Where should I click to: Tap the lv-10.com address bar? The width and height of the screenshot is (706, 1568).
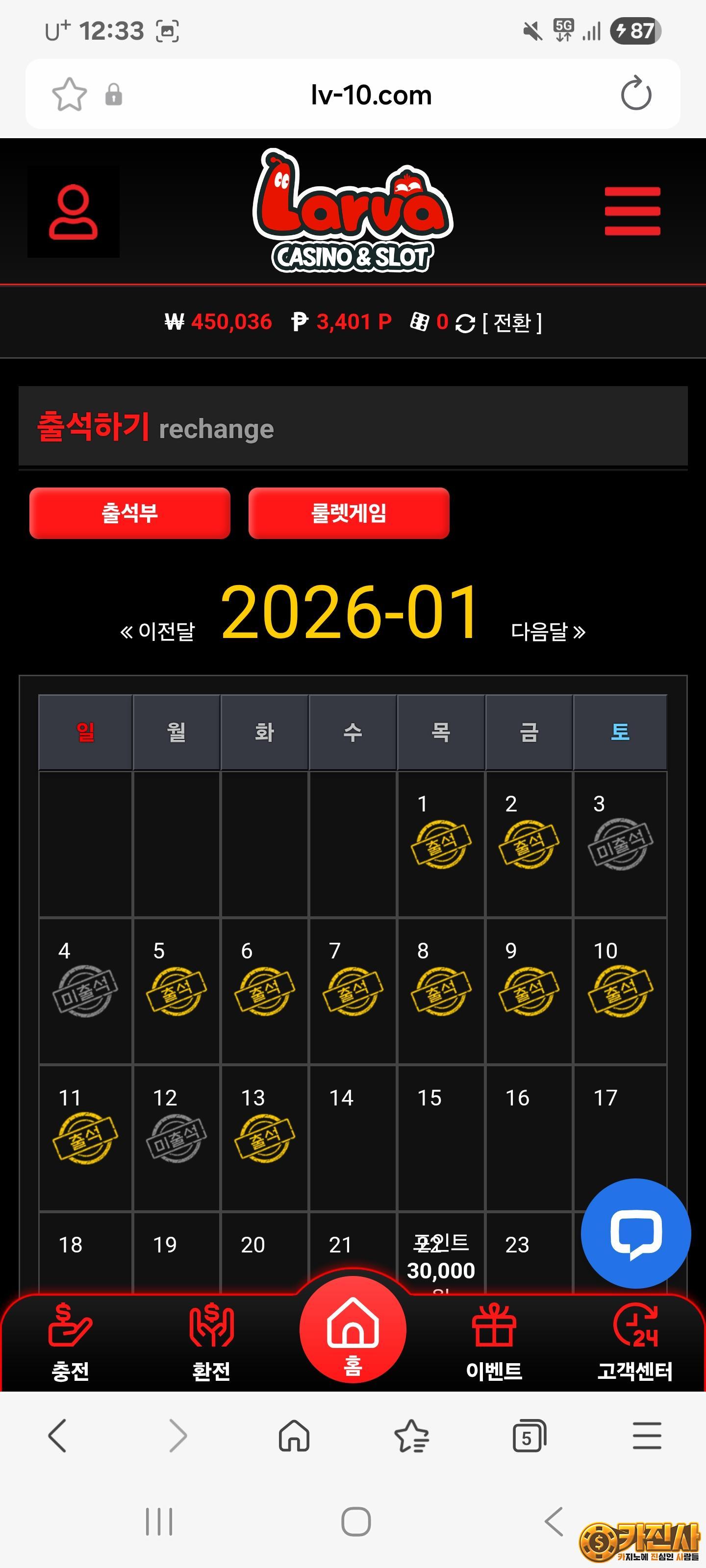pyautogui.click(x=370, y=95)
